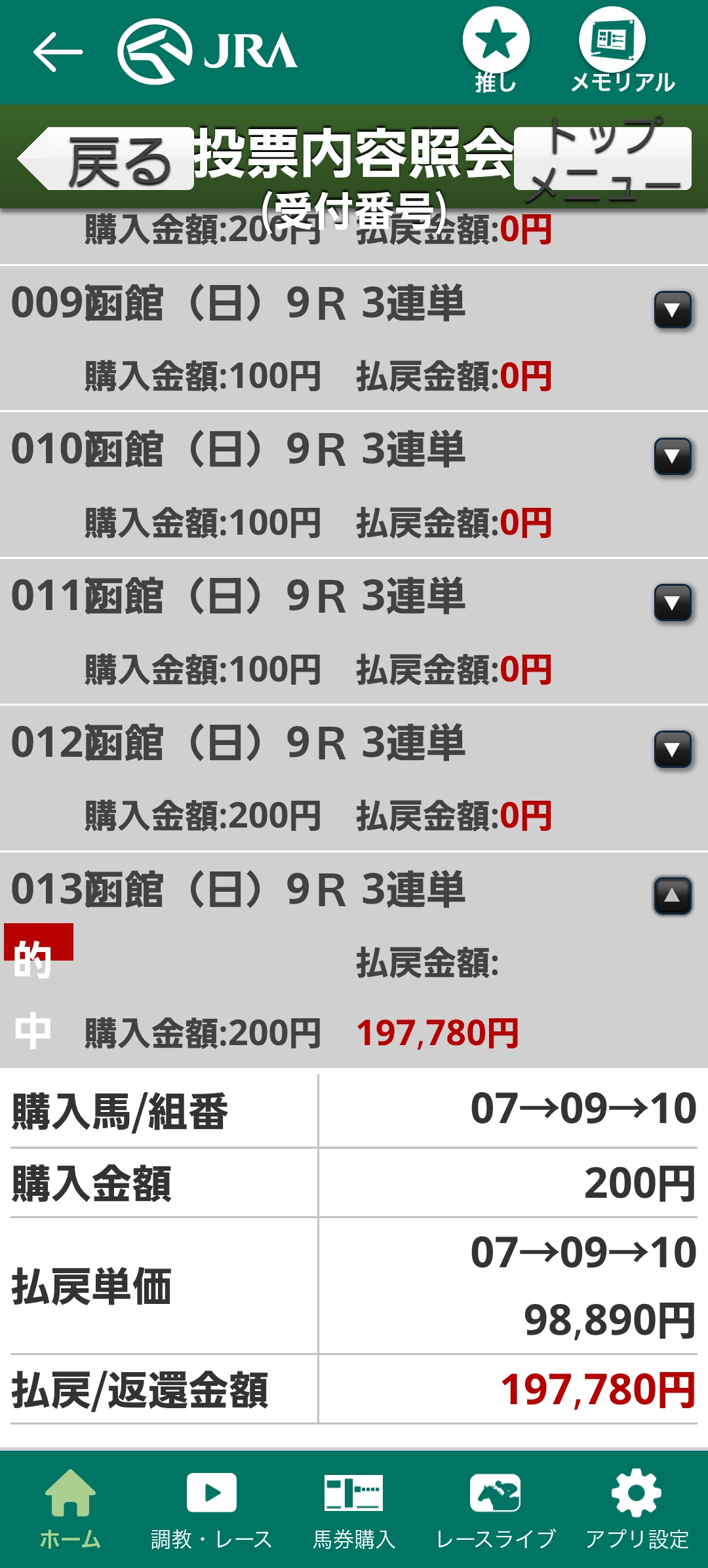
Task: Tap the 戻る button
Action: [107, 159]
